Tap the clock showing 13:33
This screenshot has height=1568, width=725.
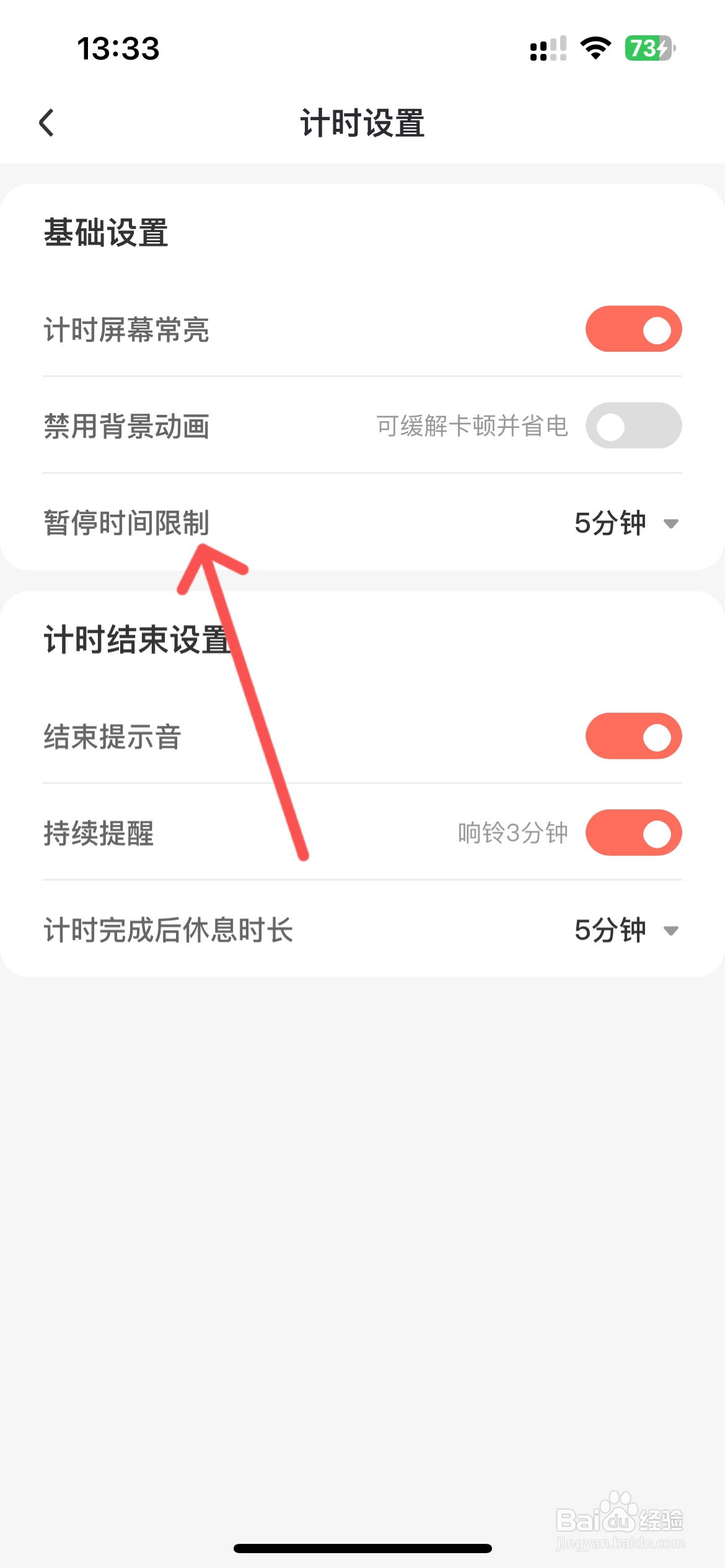click(x=118, y=48)
